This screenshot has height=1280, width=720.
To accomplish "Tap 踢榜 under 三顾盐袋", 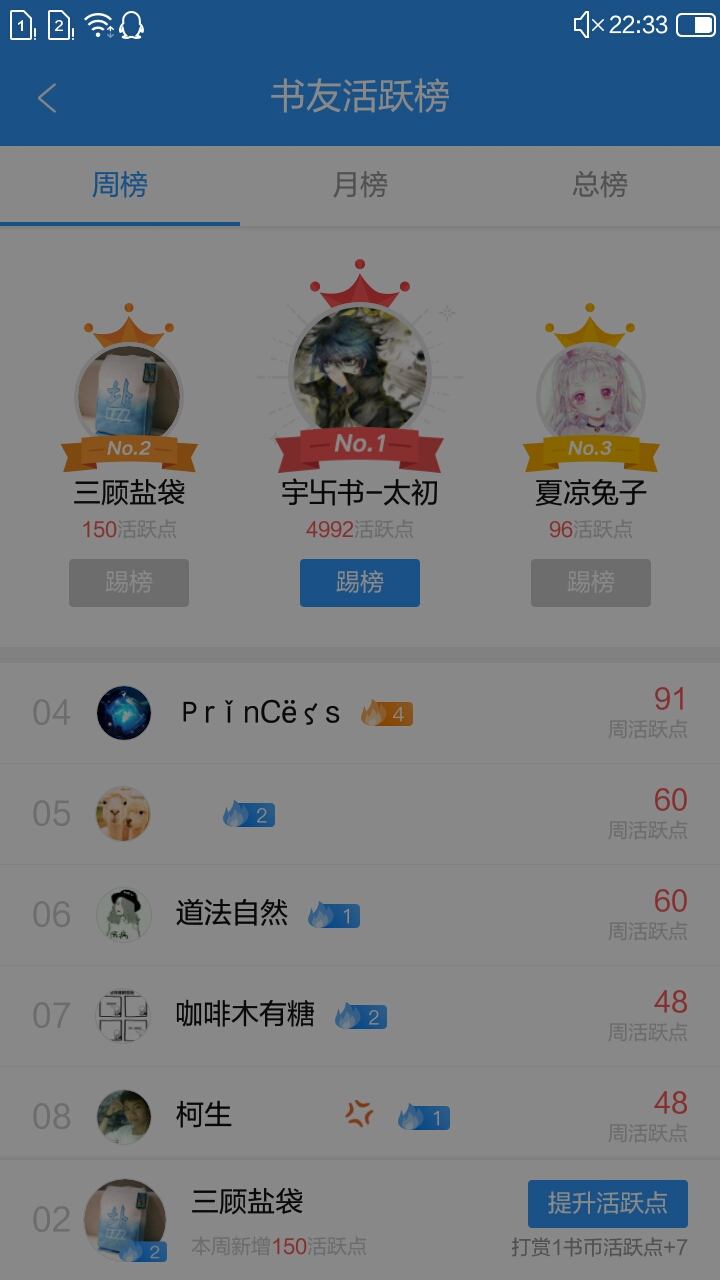I will [x=129, y=582].
